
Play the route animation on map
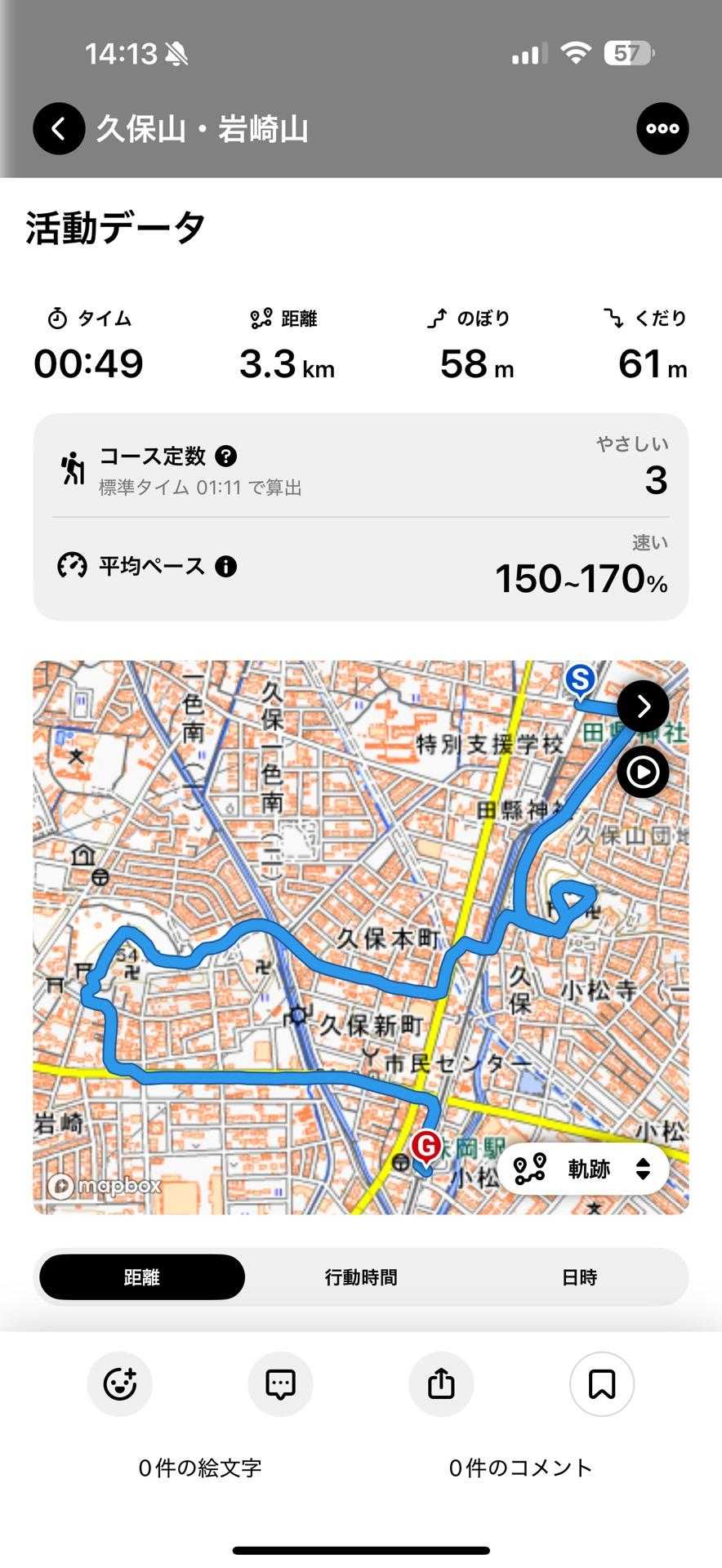[x=643, y=772]
